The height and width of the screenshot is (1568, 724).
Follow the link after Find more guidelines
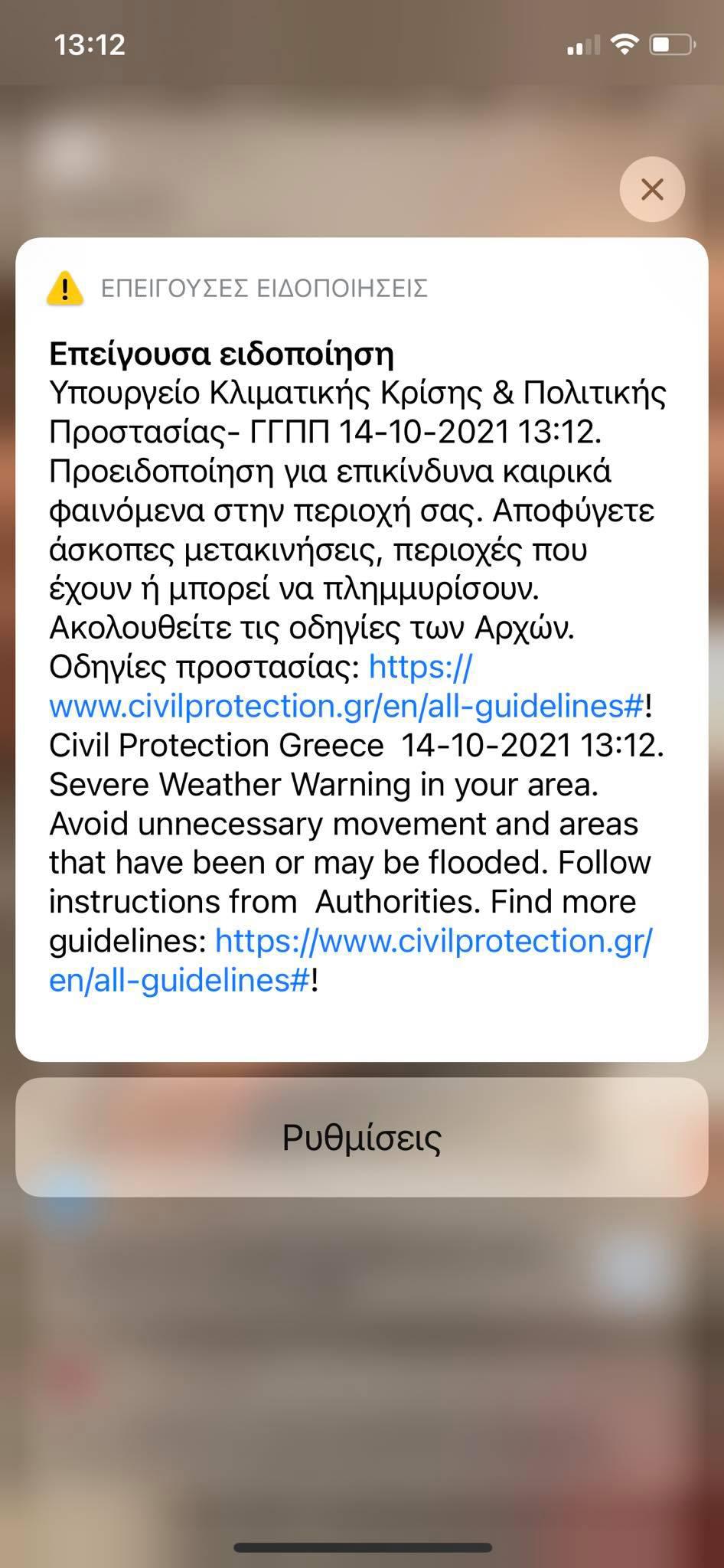tap(433, 941)
